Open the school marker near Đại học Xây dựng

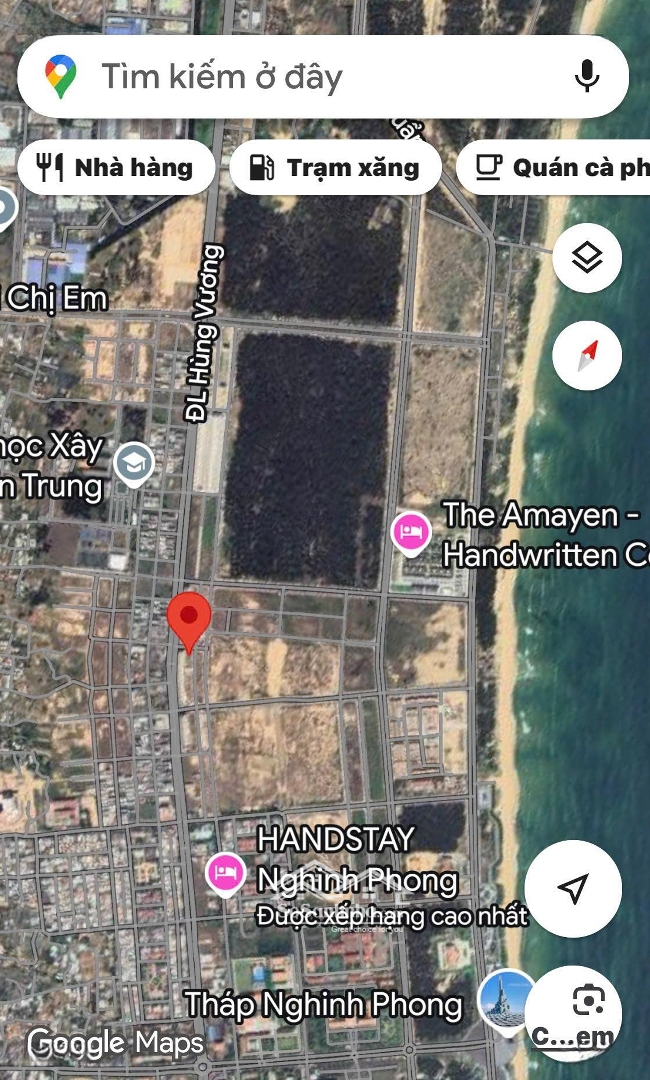tap(132, 463)
